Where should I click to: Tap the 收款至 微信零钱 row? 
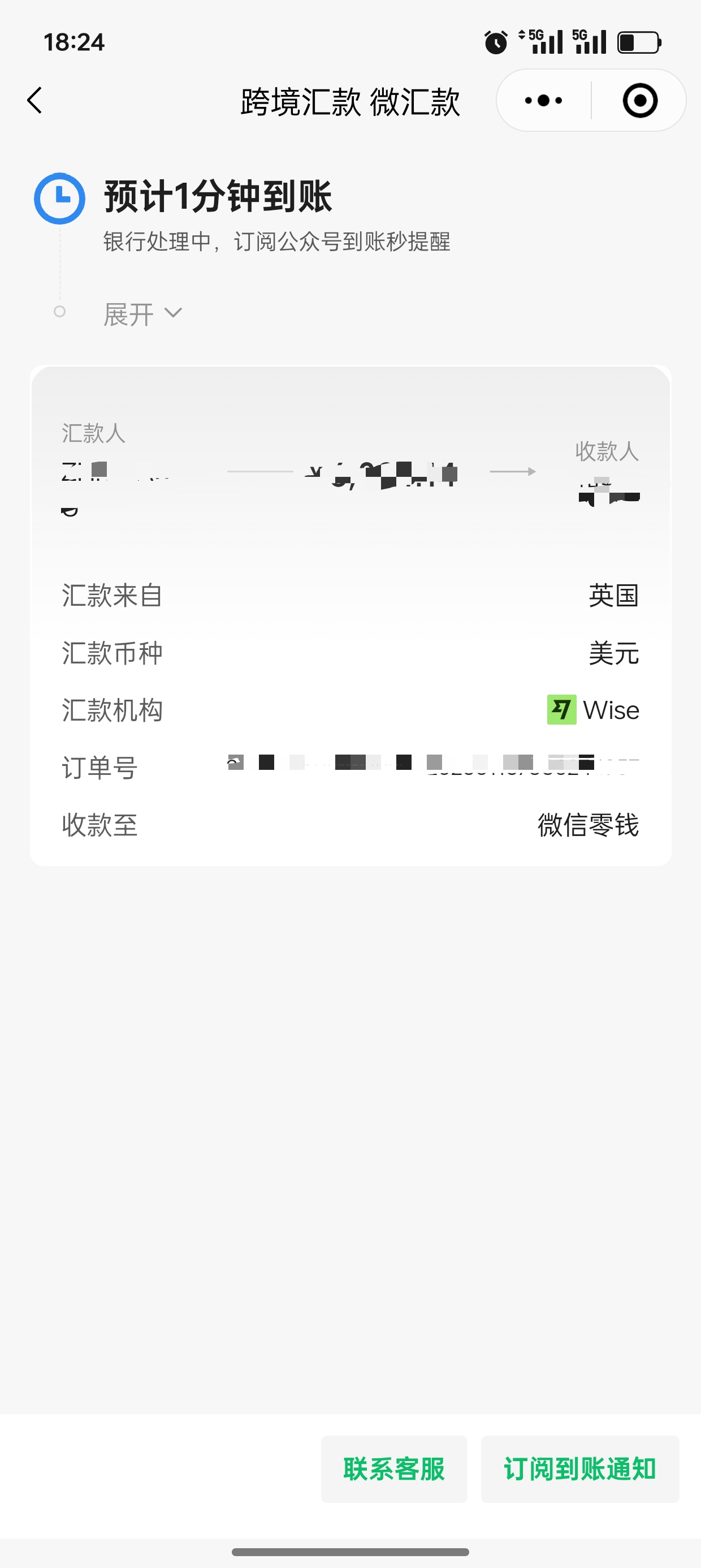tap(350, 826)
